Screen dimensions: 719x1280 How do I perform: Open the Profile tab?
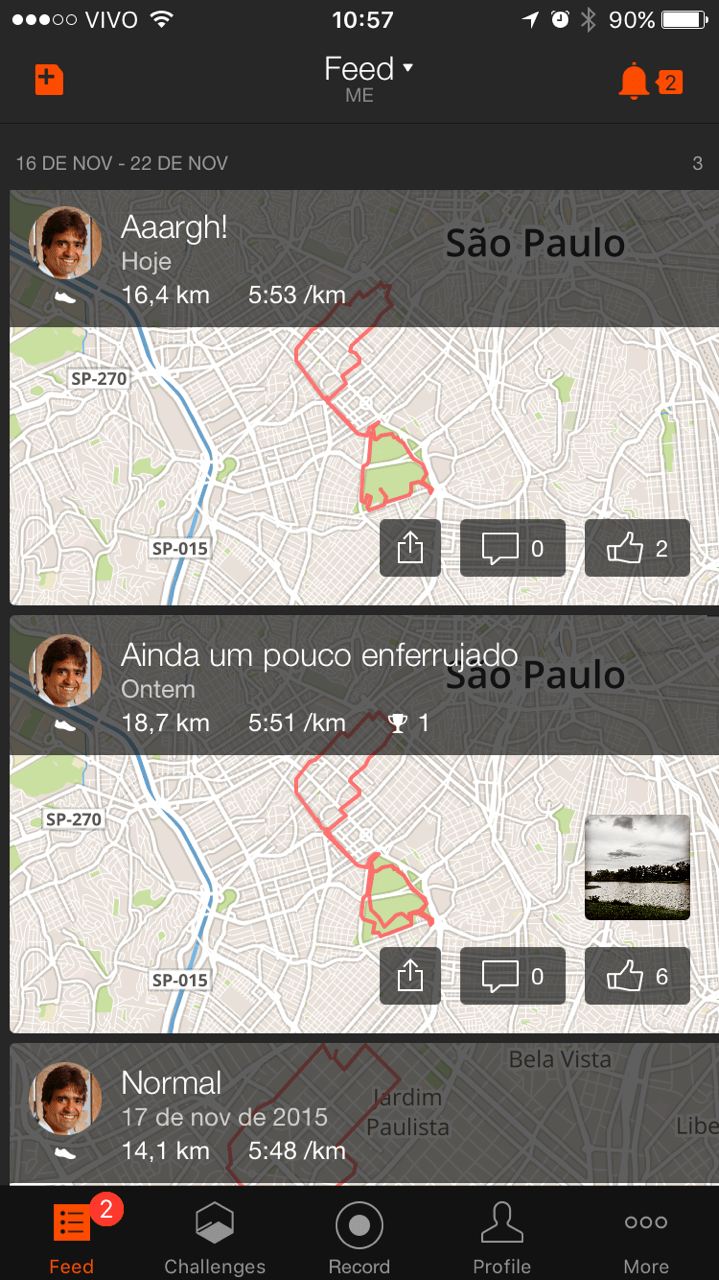[x=502, y=1237]
